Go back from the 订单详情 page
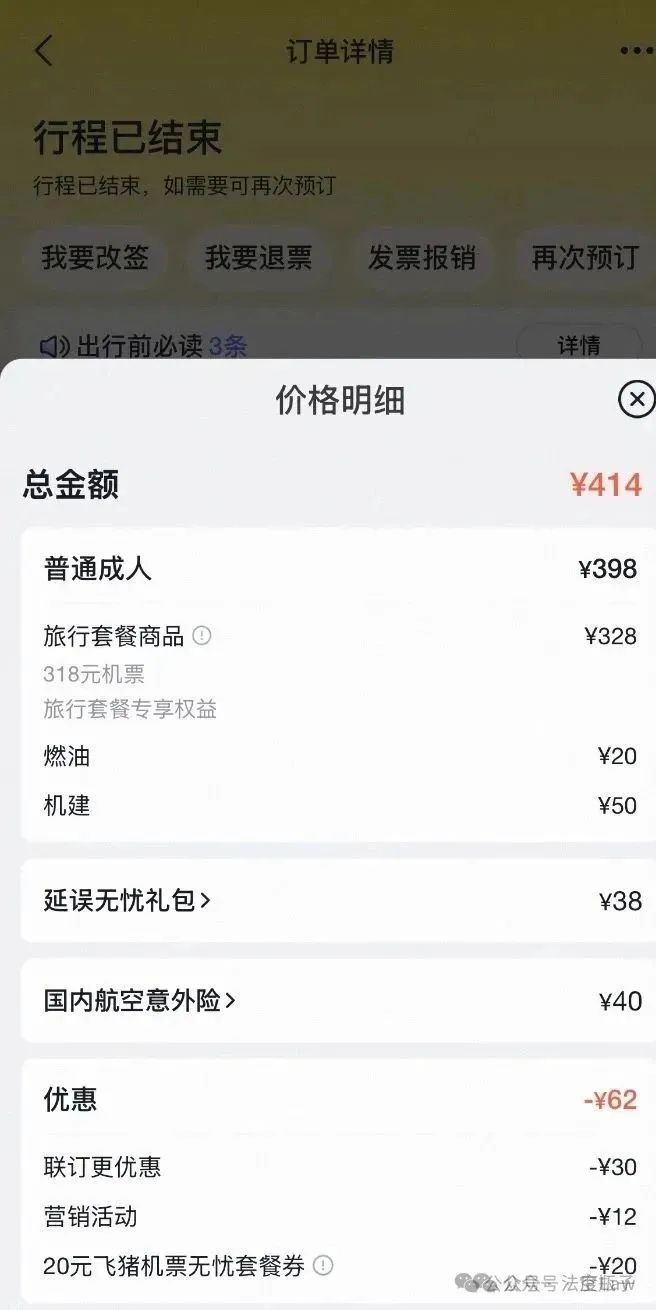 pos(43,51)
